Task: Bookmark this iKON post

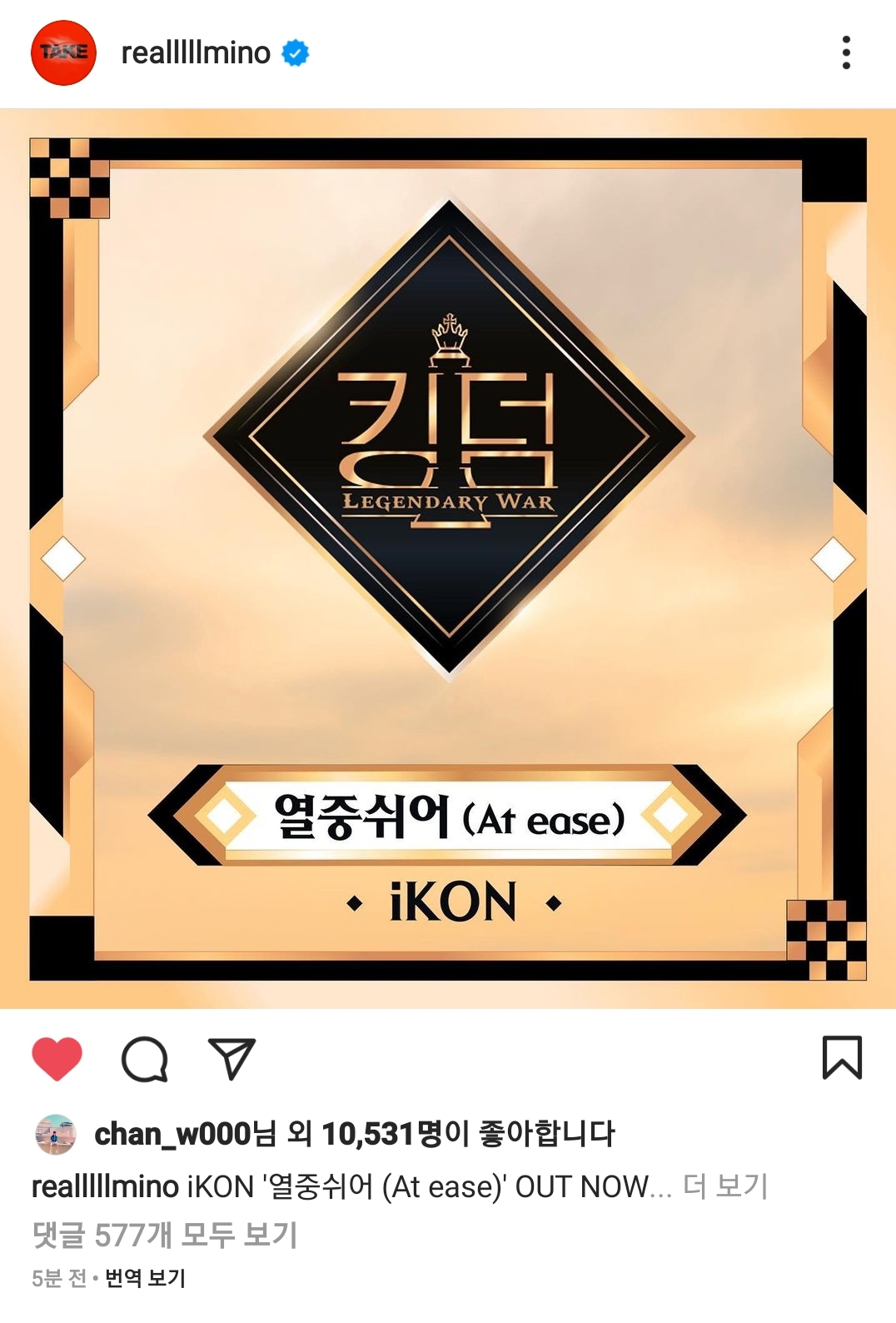Action: point(842,1057)
